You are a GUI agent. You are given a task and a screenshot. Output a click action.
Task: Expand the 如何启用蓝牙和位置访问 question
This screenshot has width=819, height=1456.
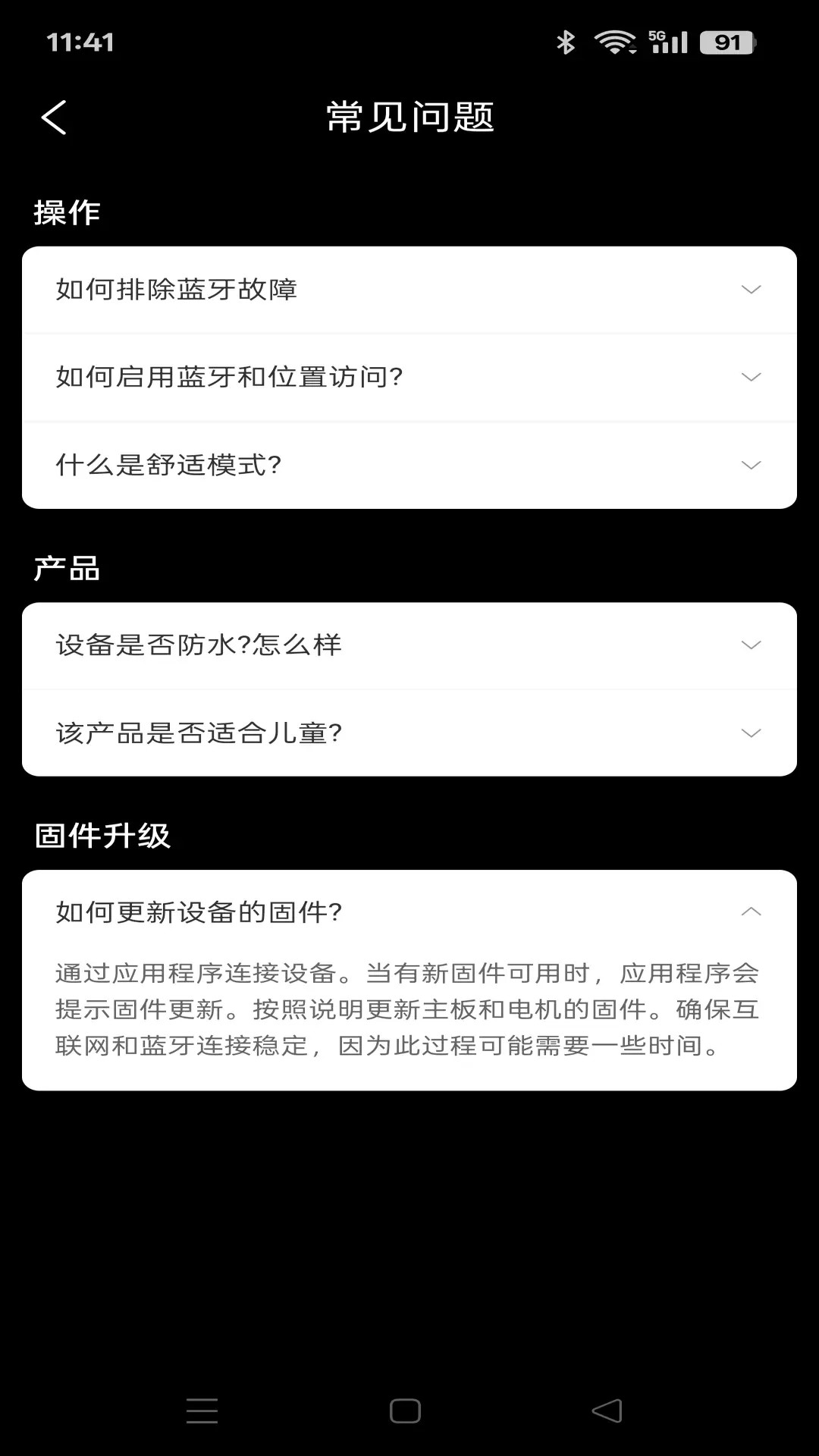409,377
